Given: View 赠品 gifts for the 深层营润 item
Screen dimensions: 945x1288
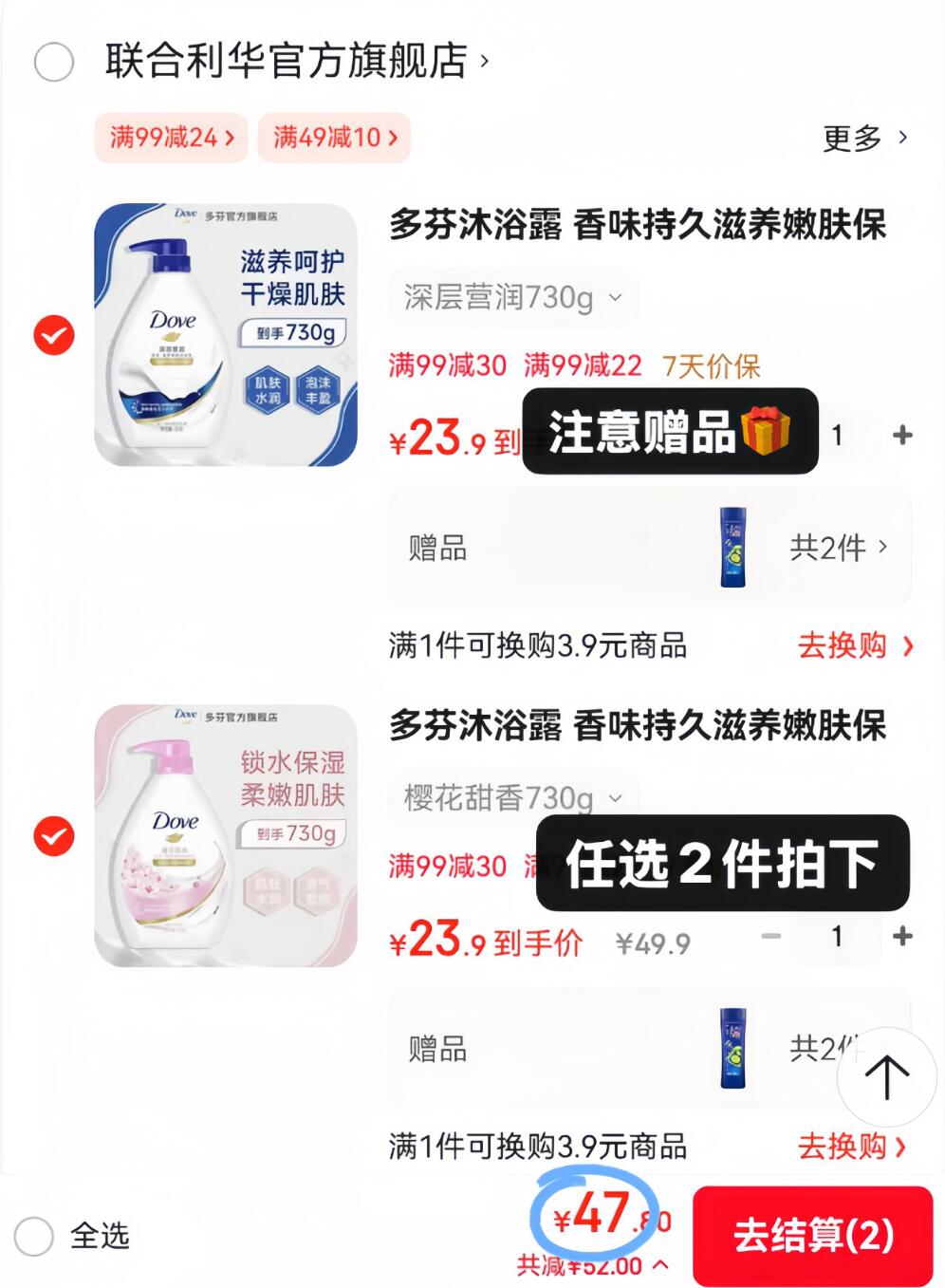Looking at the screenshot, I should [649, 548].
